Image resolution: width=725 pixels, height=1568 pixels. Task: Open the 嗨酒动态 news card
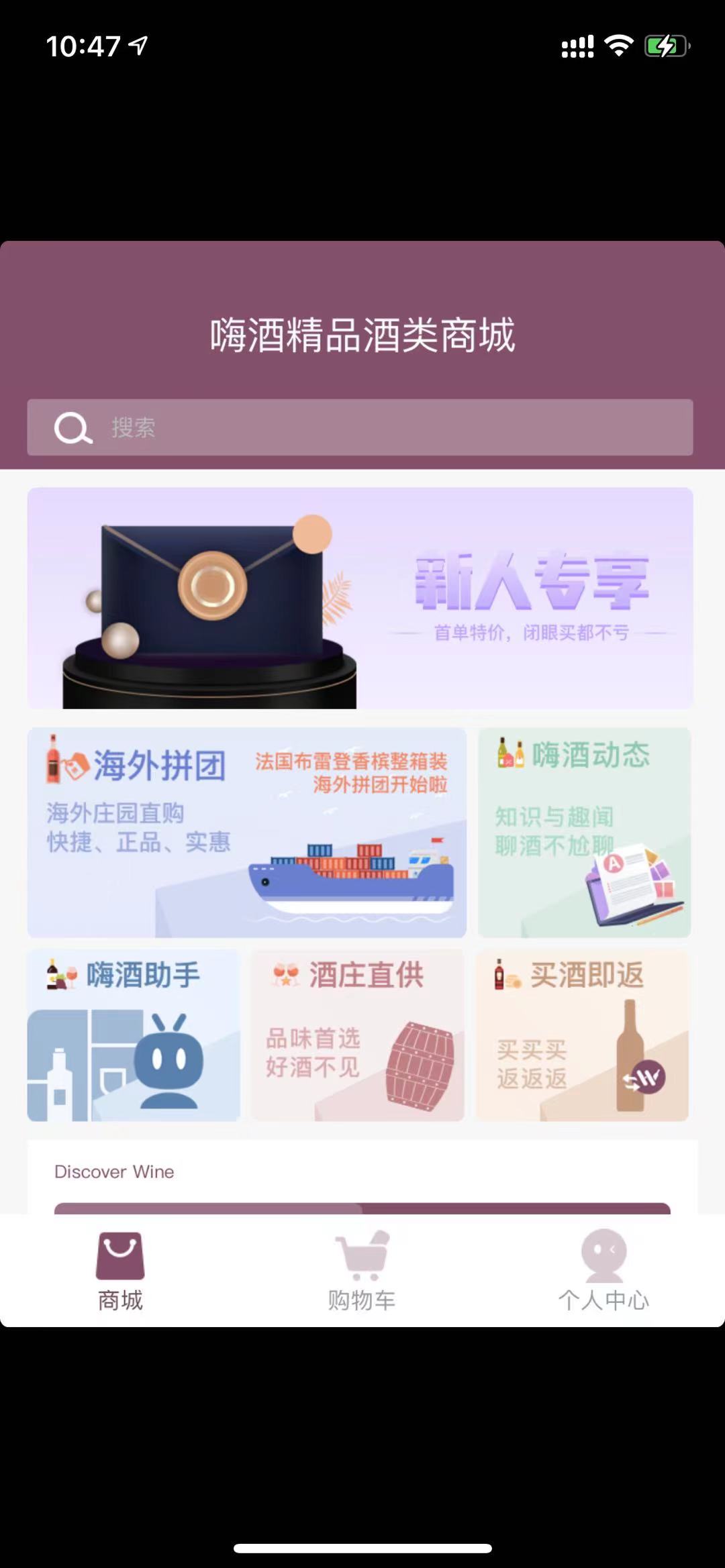(584, 832)
